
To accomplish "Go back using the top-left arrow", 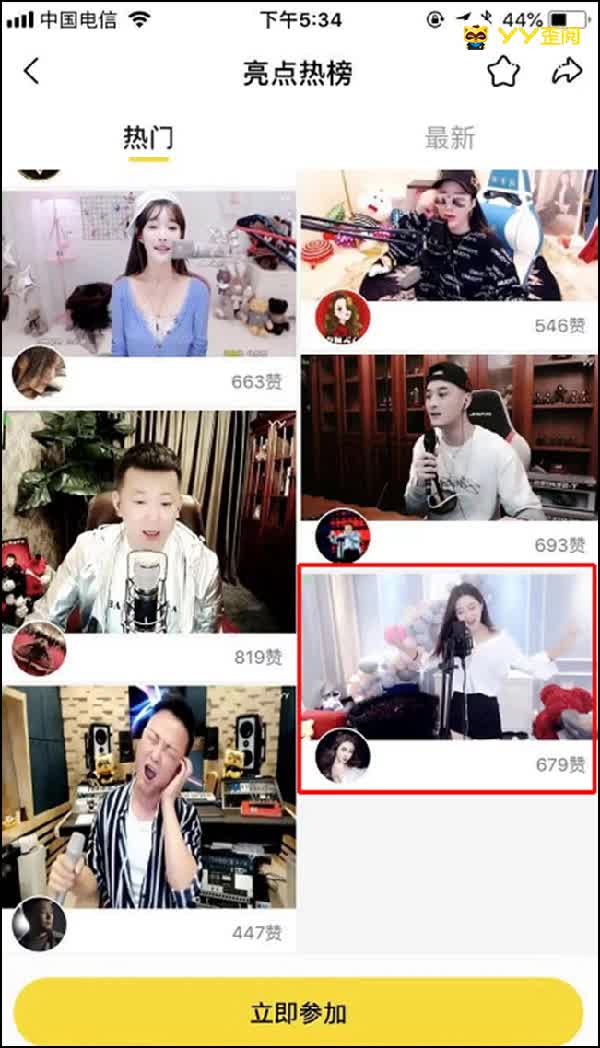I will coord(32,72).
